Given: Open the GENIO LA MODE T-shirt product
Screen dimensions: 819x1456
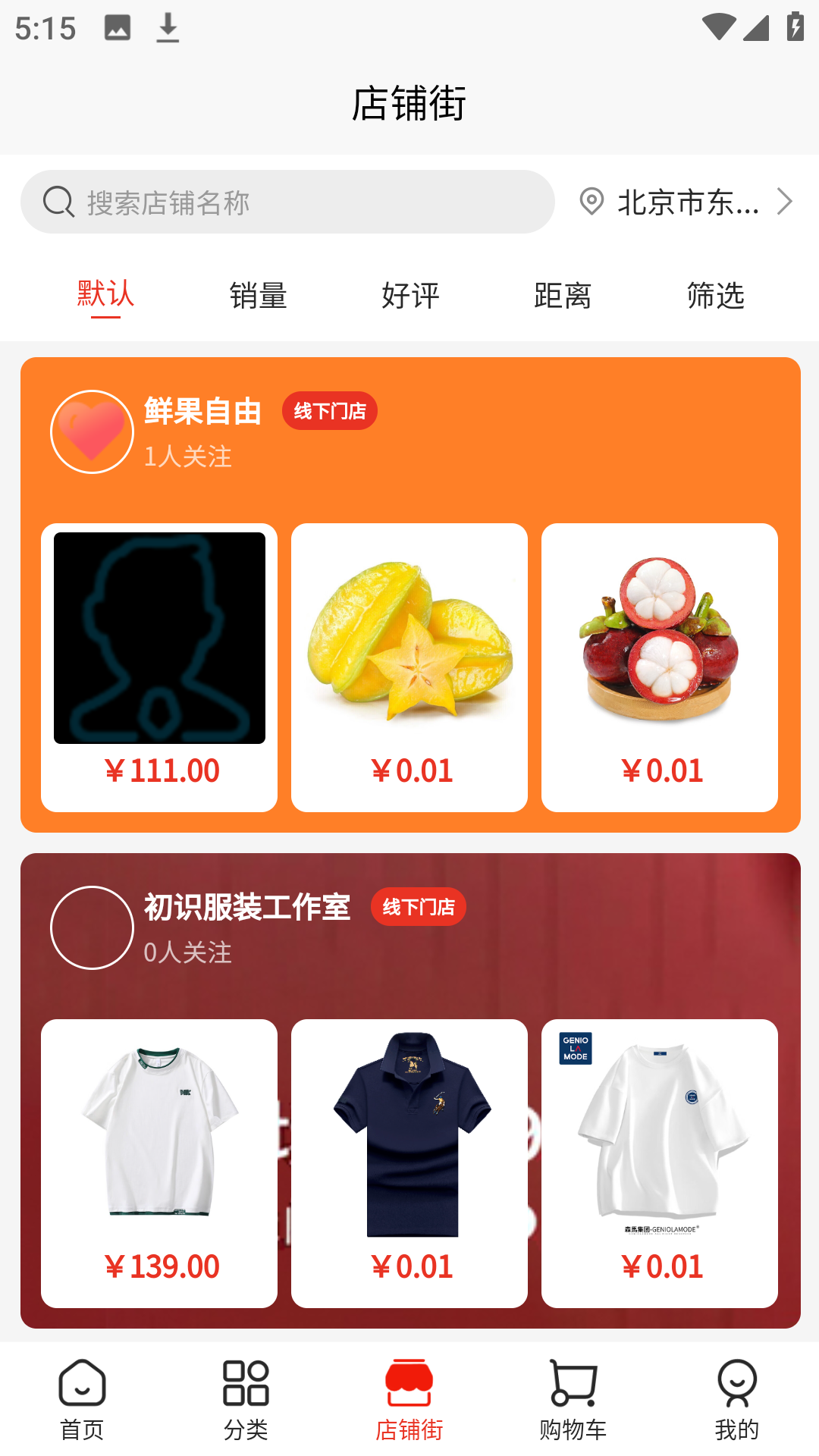Looking at the screenshot, I should click(660, 1163).
